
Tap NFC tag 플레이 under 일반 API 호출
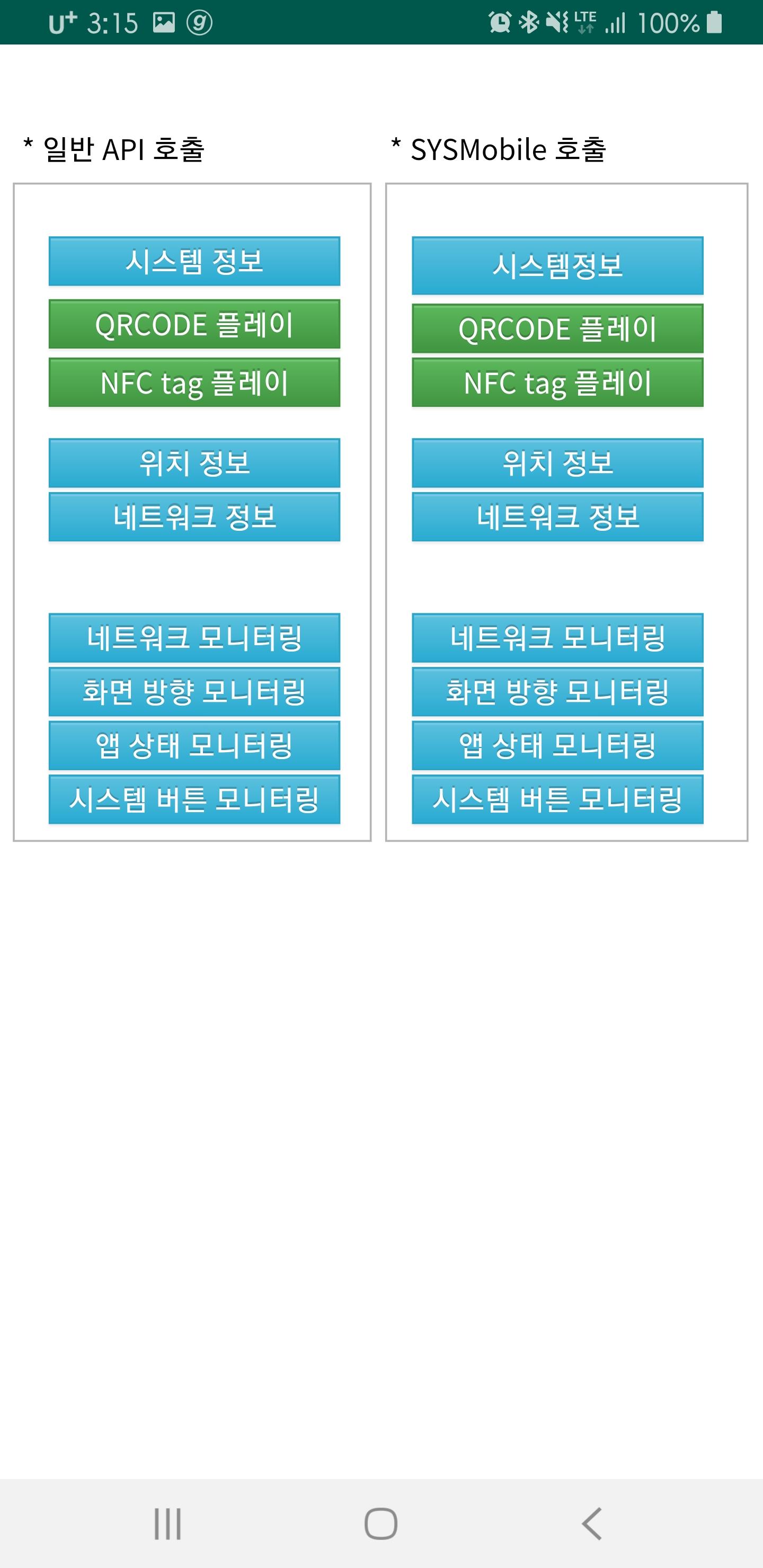(x=194, y=382)
